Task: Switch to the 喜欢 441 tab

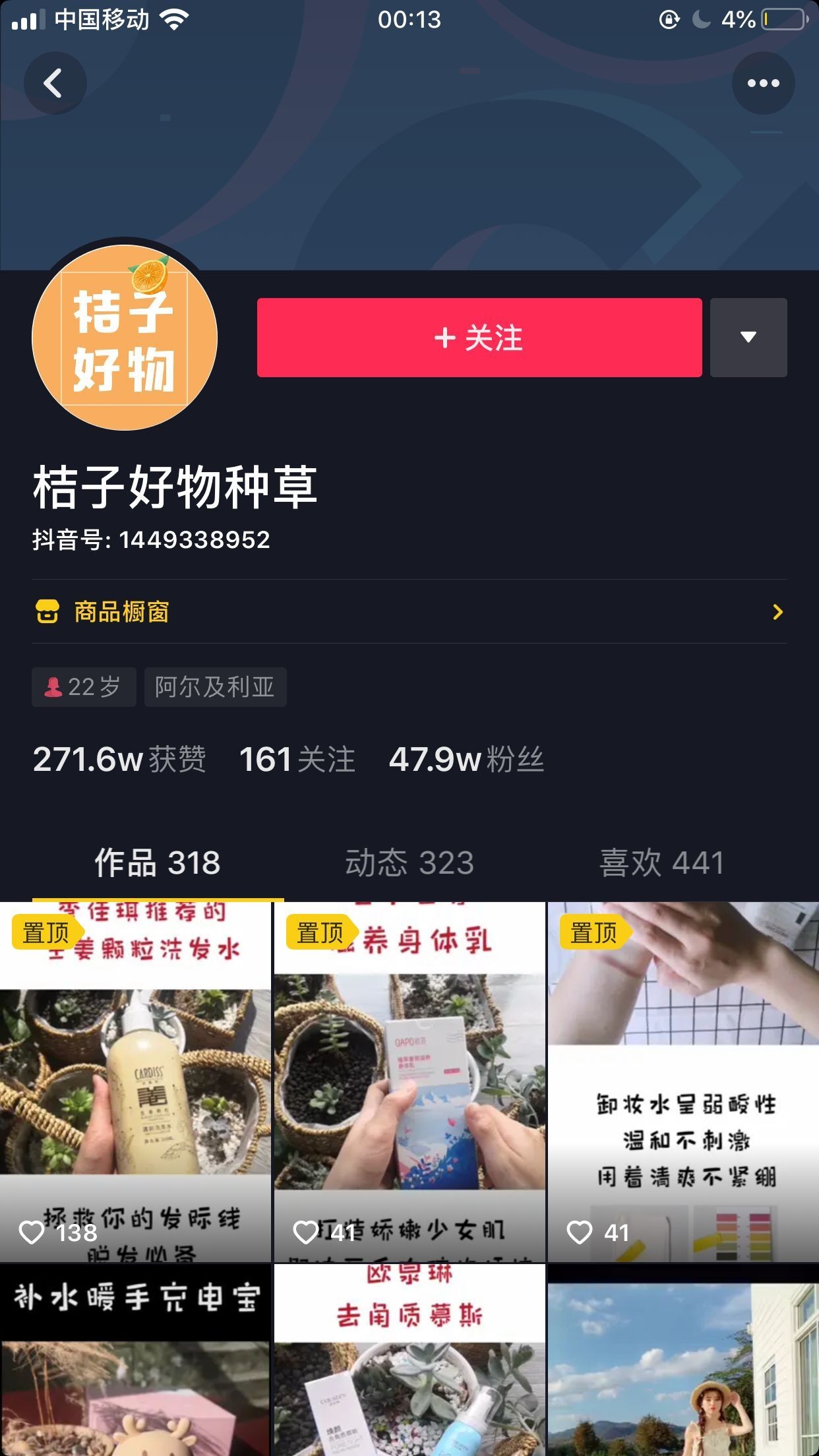Action: [661, 863]
